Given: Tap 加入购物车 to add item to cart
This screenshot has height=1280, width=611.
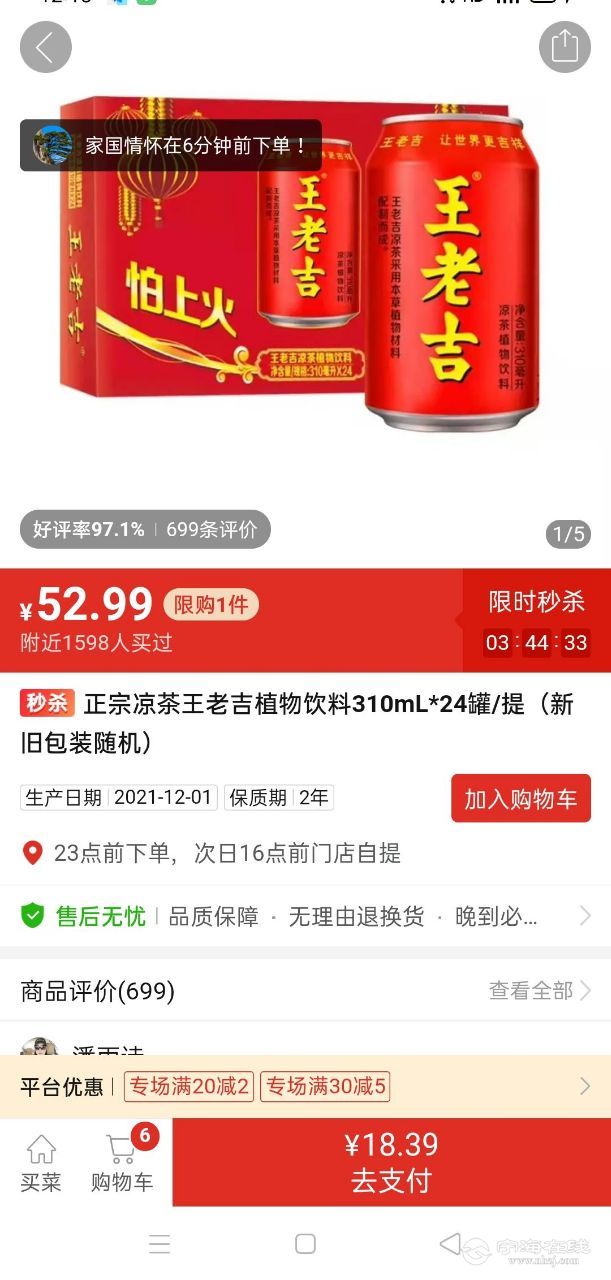Looking at the screenshot, I should click(x=520, y=798).
